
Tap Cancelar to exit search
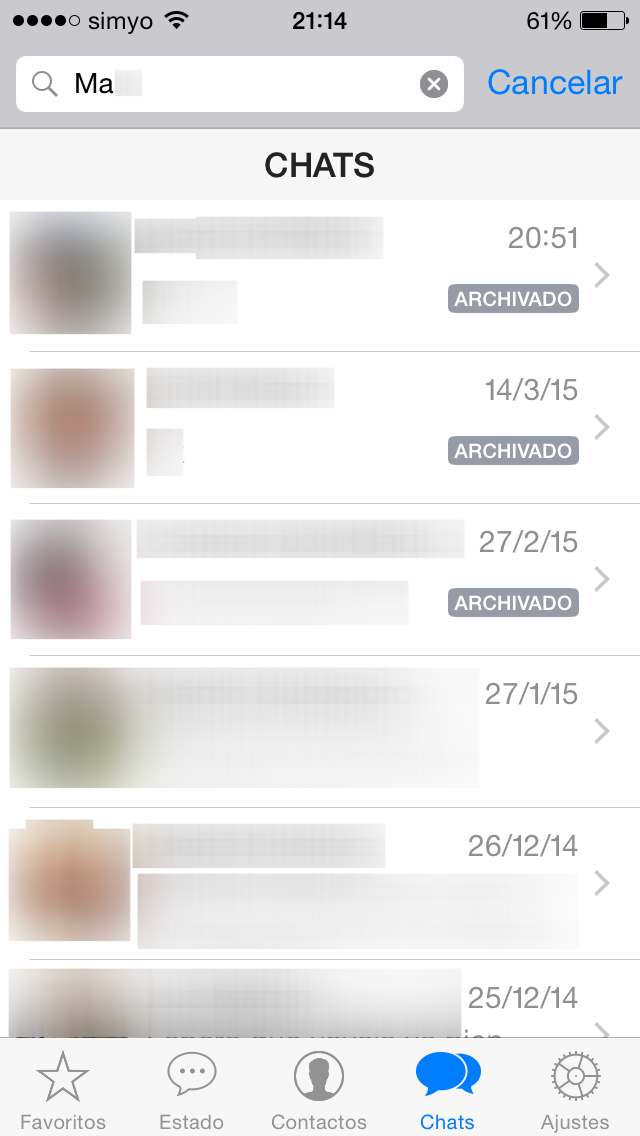point(554,83)
